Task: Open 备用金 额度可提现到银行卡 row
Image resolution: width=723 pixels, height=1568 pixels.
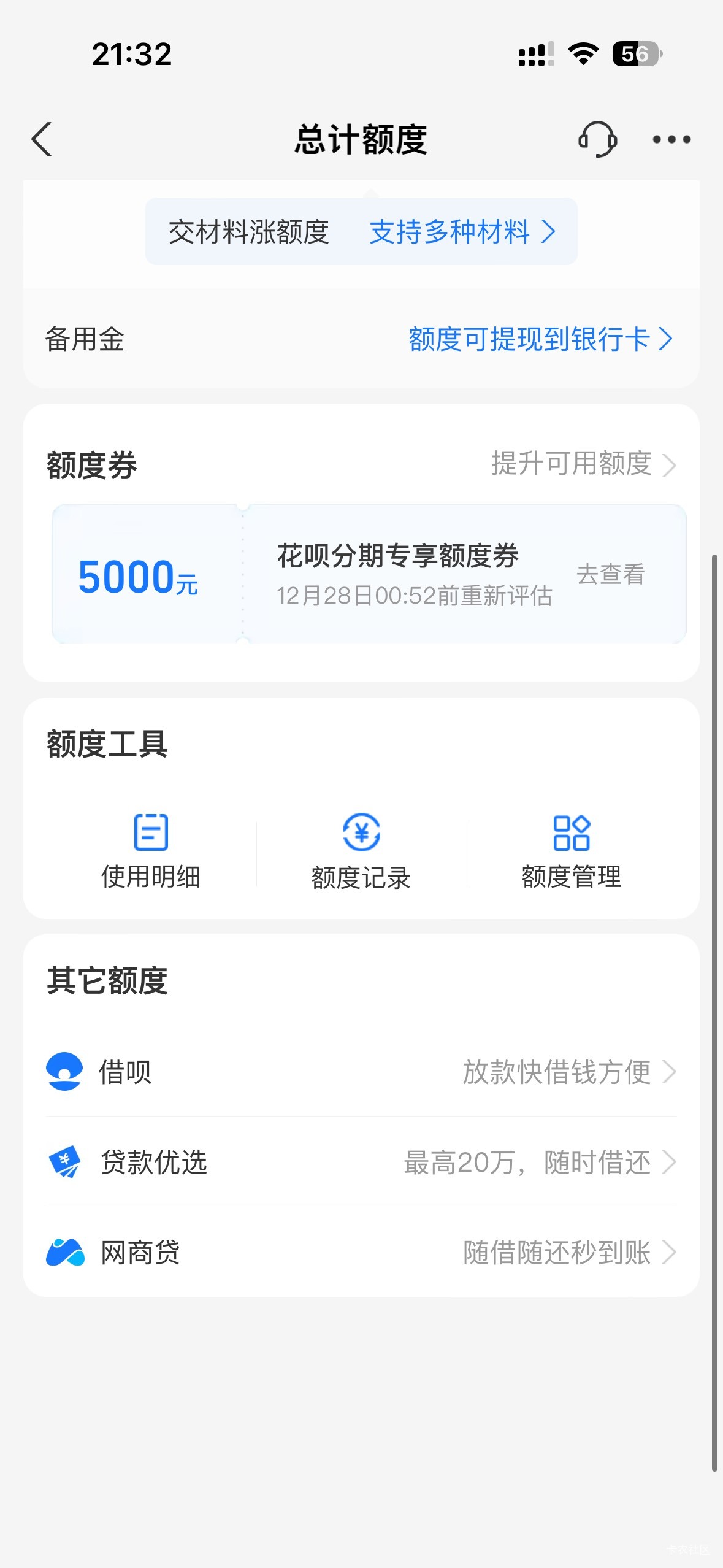Action: click(361, 339)
